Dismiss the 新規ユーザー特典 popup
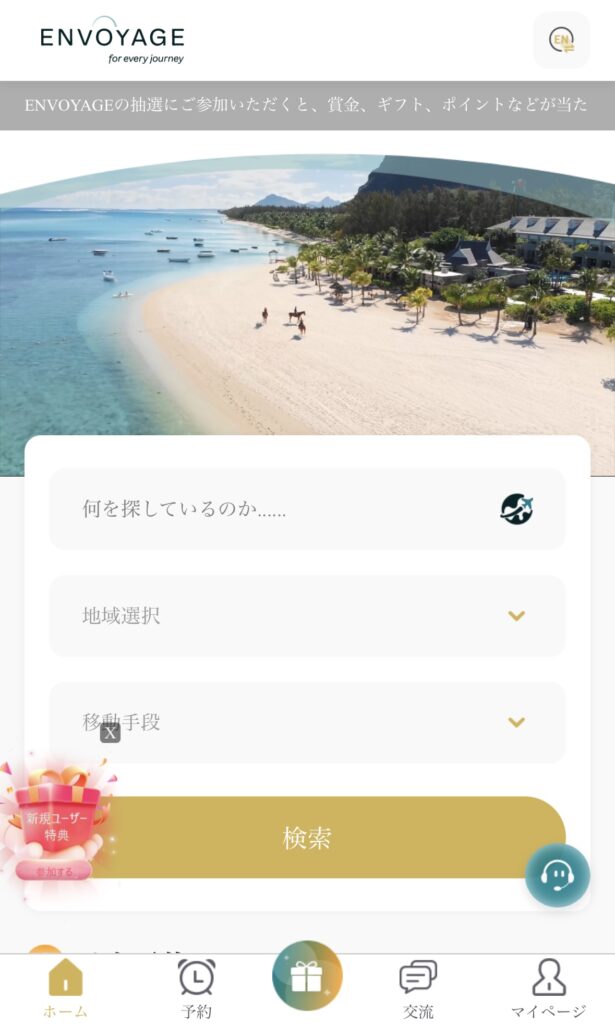 pyautogui.click(x=110, y=733)
